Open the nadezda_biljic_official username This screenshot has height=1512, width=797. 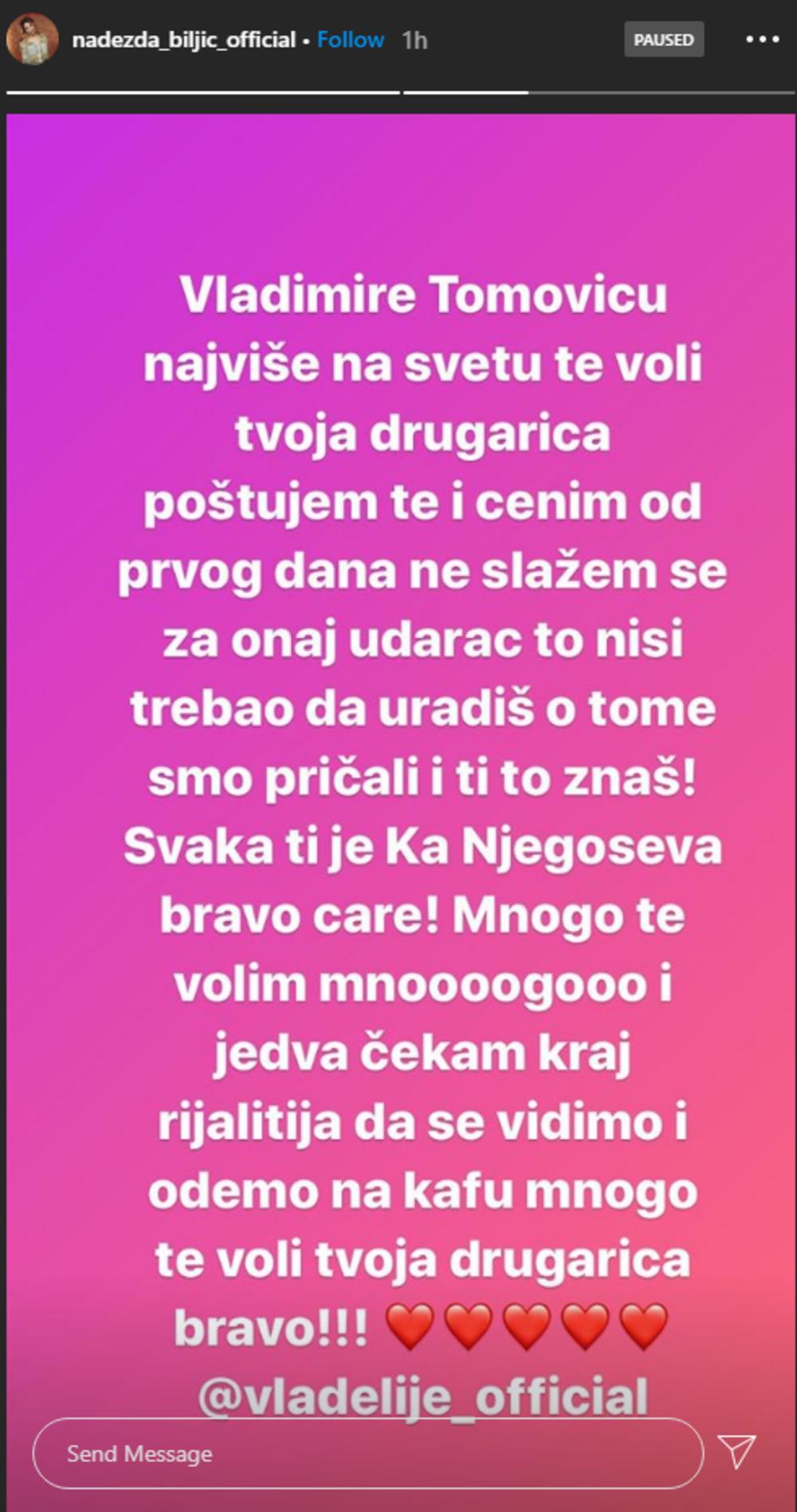pyautogui.click(x=183, y=40)
